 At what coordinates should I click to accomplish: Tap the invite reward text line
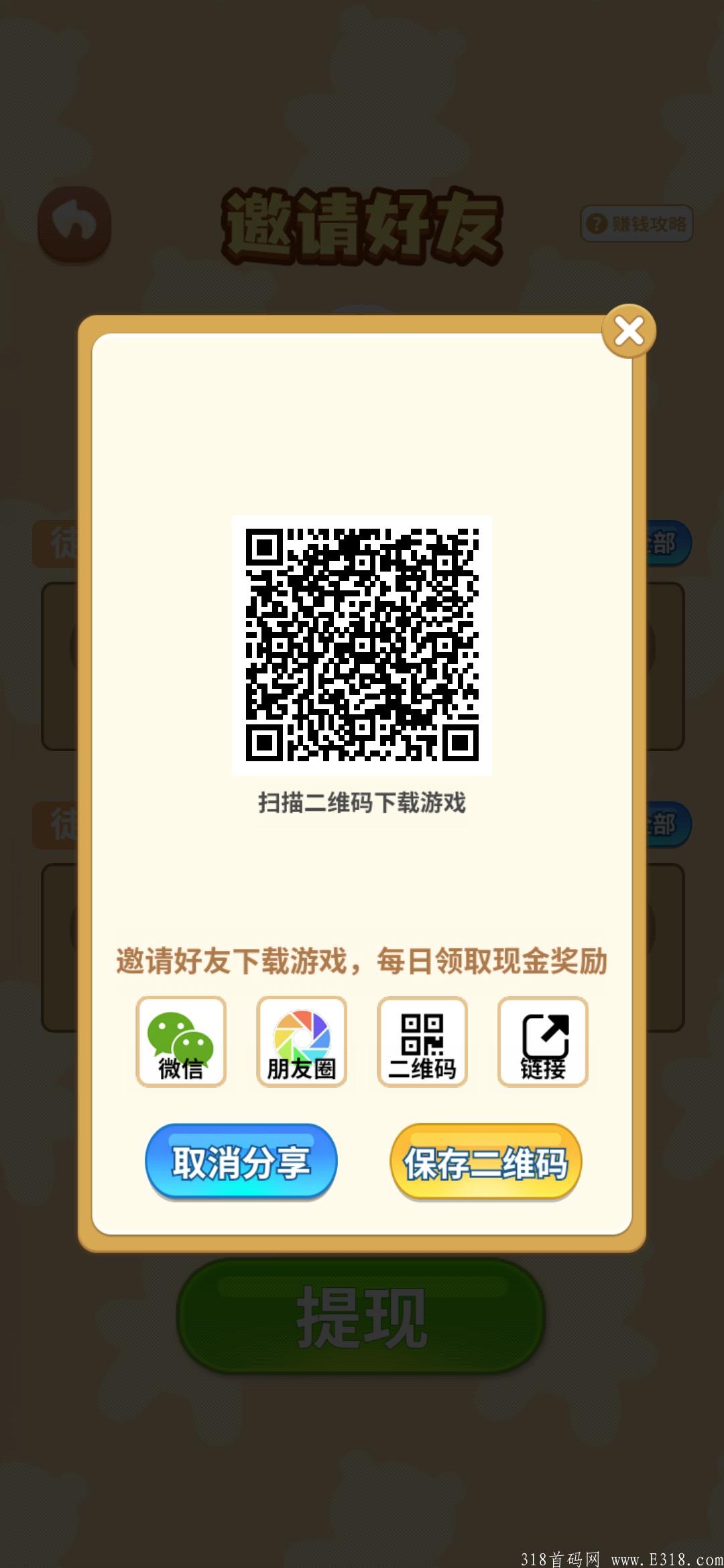point(362,962)
